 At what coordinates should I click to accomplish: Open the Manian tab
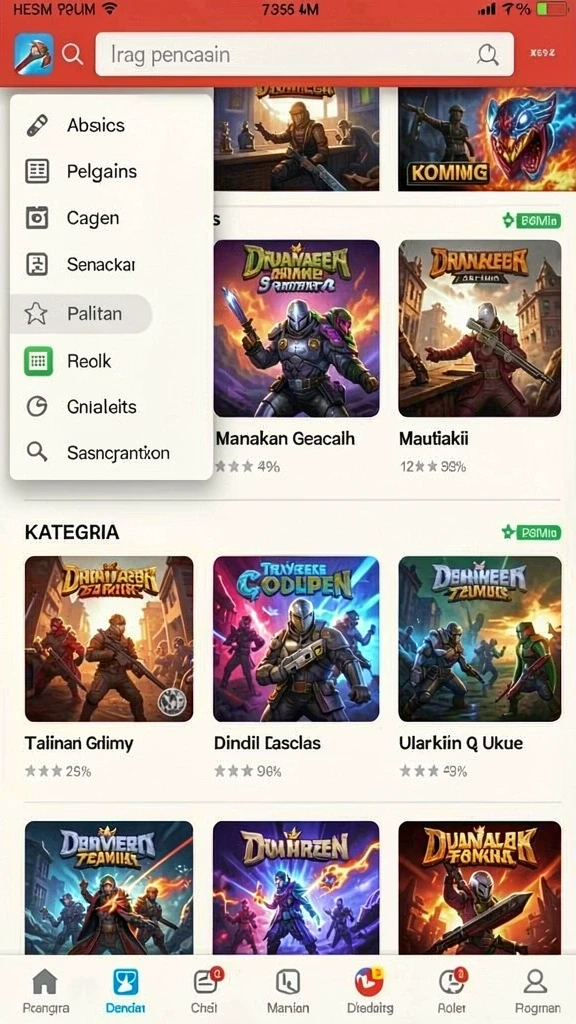tap(288, 990)
